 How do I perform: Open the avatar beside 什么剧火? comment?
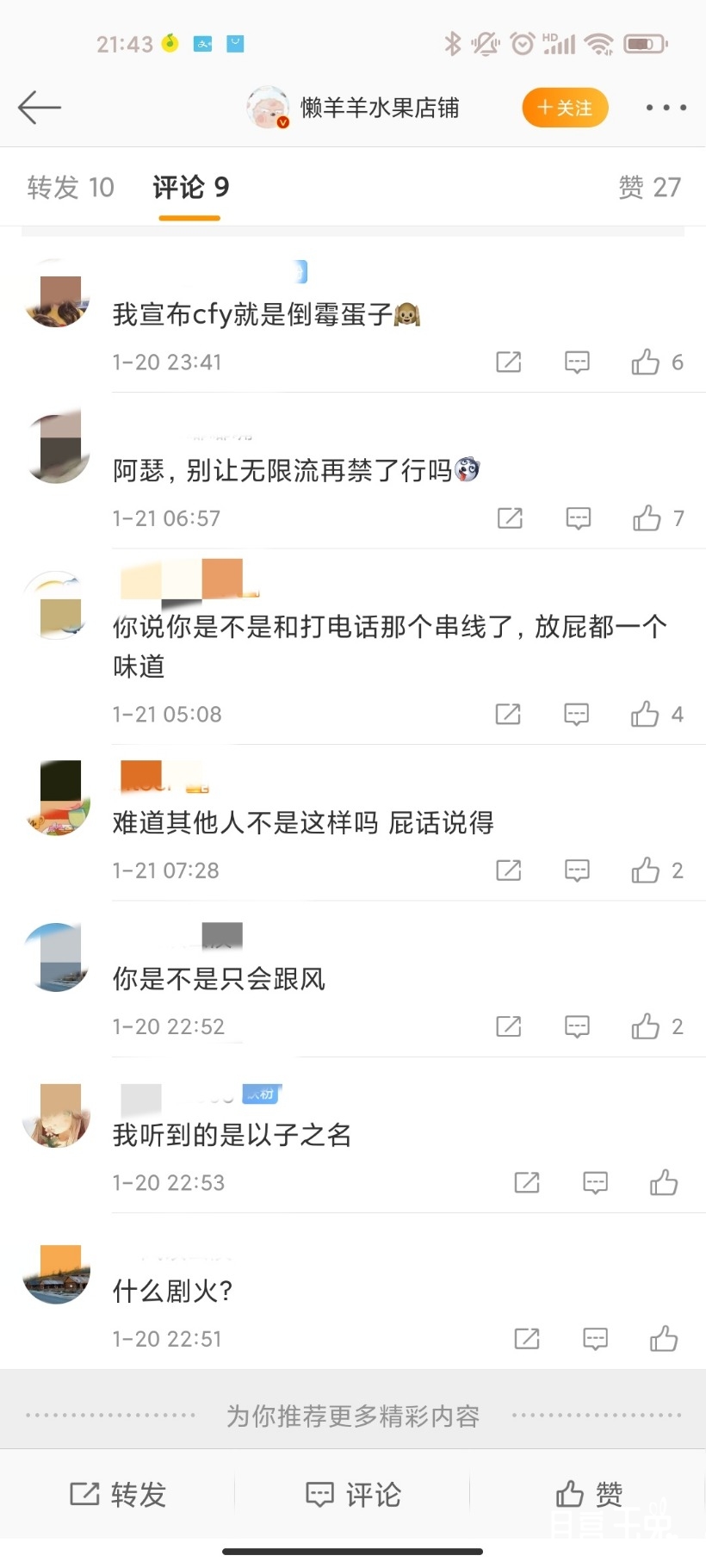(x=57, y=1274)
